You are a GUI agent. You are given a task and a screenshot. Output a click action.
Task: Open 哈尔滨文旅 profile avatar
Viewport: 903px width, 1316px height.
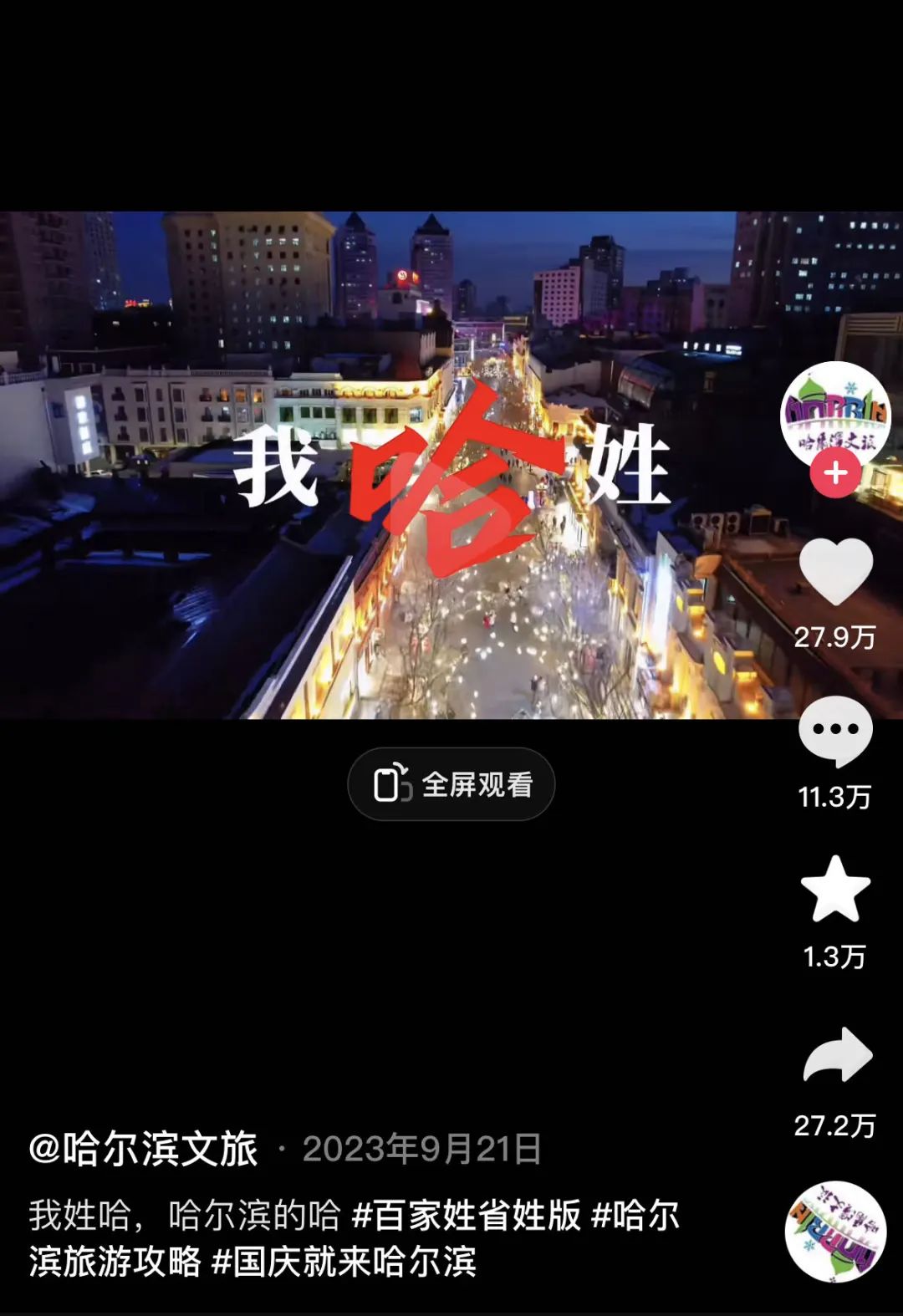835,414
